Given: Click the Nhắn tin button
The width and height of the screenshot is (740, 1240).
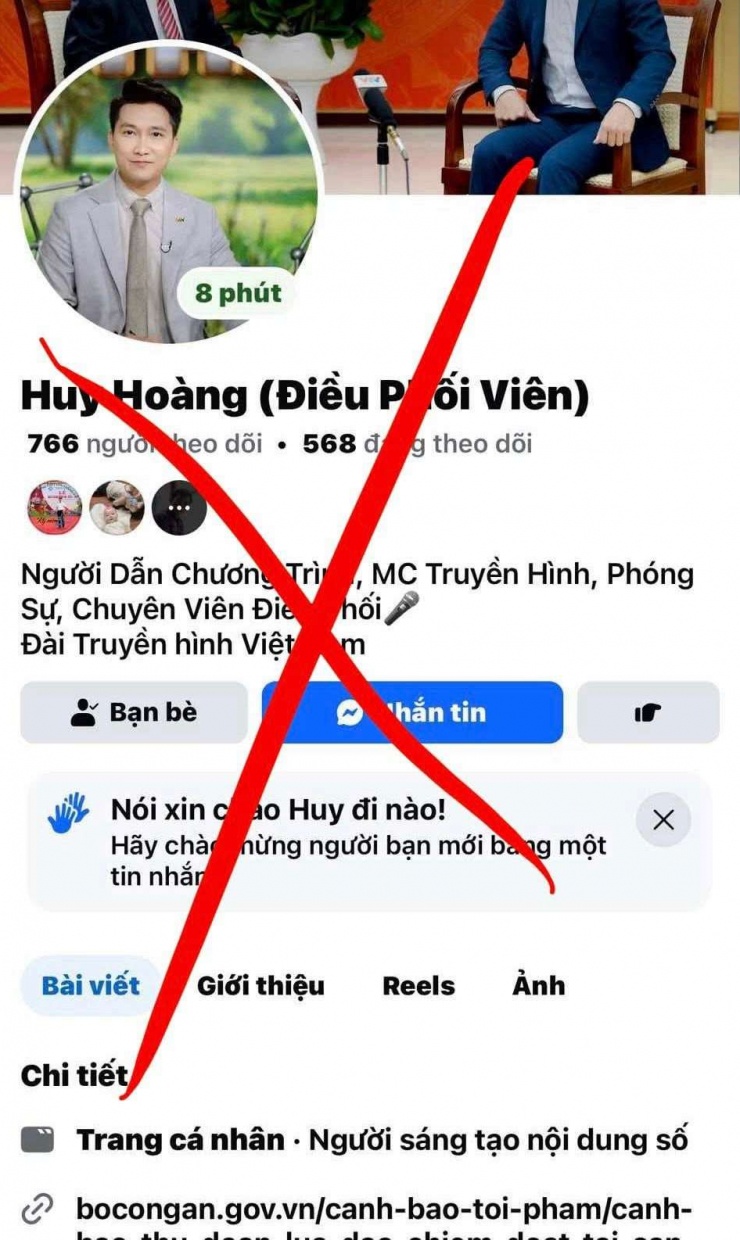Looking at the screenshot, I should tap(413, 712).
